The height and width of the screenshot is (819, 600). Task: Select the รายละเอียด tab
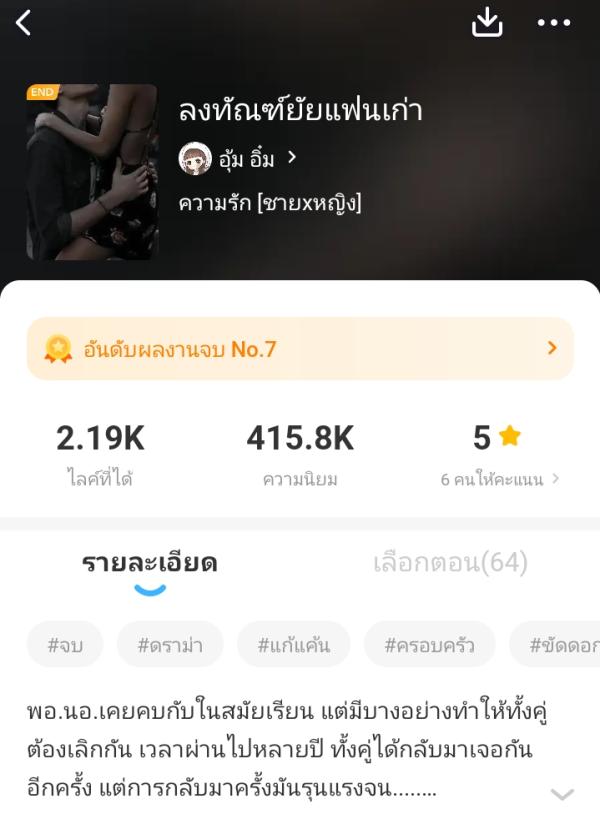point(150,563)
